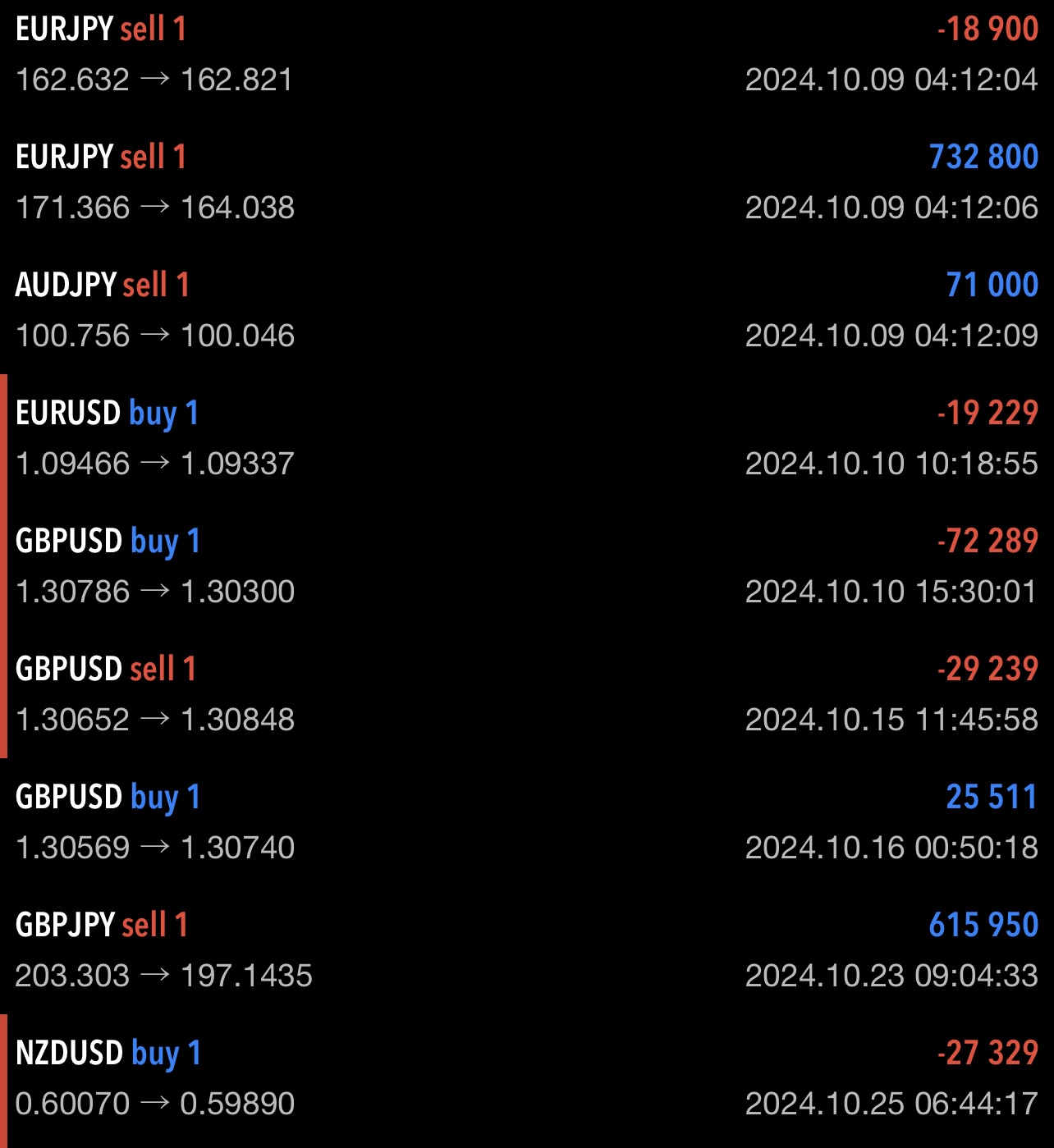
Task: Select the AUDJPY sell trade row
Action: [x=527, y=310]
